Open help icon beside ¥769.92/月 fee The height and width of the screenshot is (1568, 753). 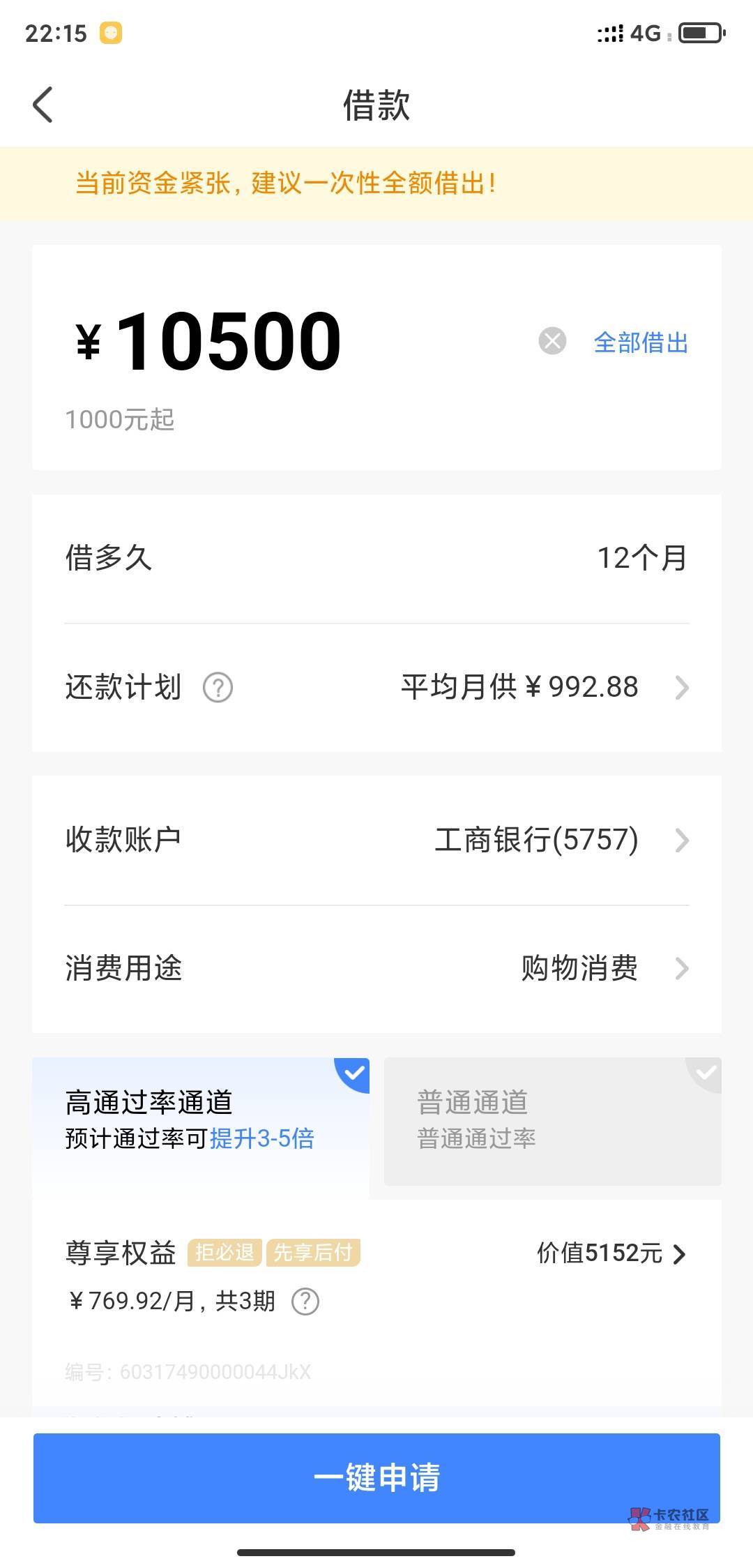(x=305, y=1301)
